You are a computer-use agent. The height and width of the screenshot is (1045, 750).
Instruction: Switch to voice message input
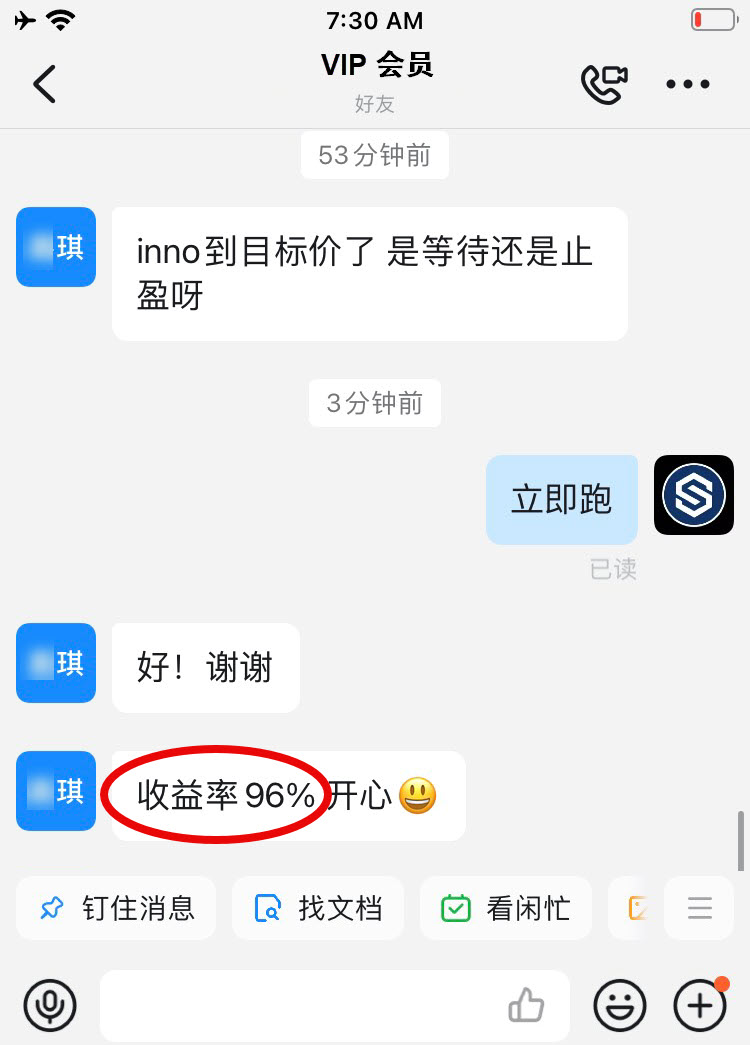point(50,1005)
